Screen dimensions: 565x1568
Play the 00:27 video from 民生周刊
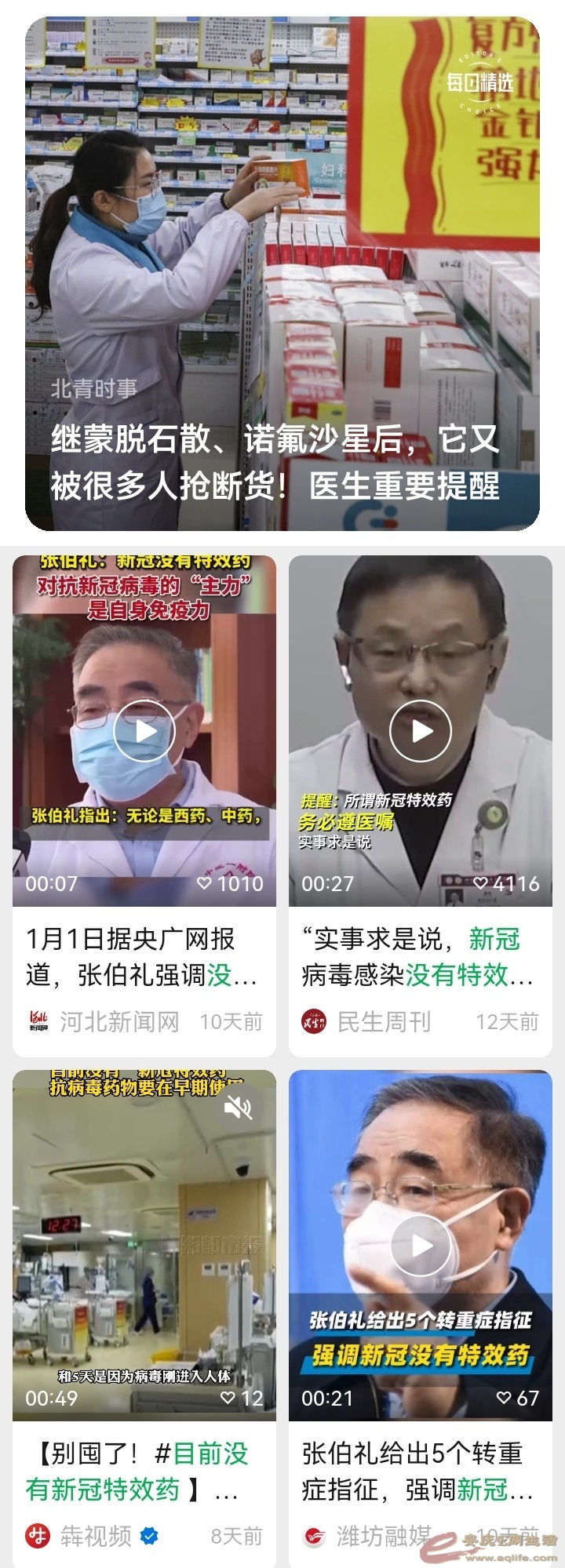point(421,731)
